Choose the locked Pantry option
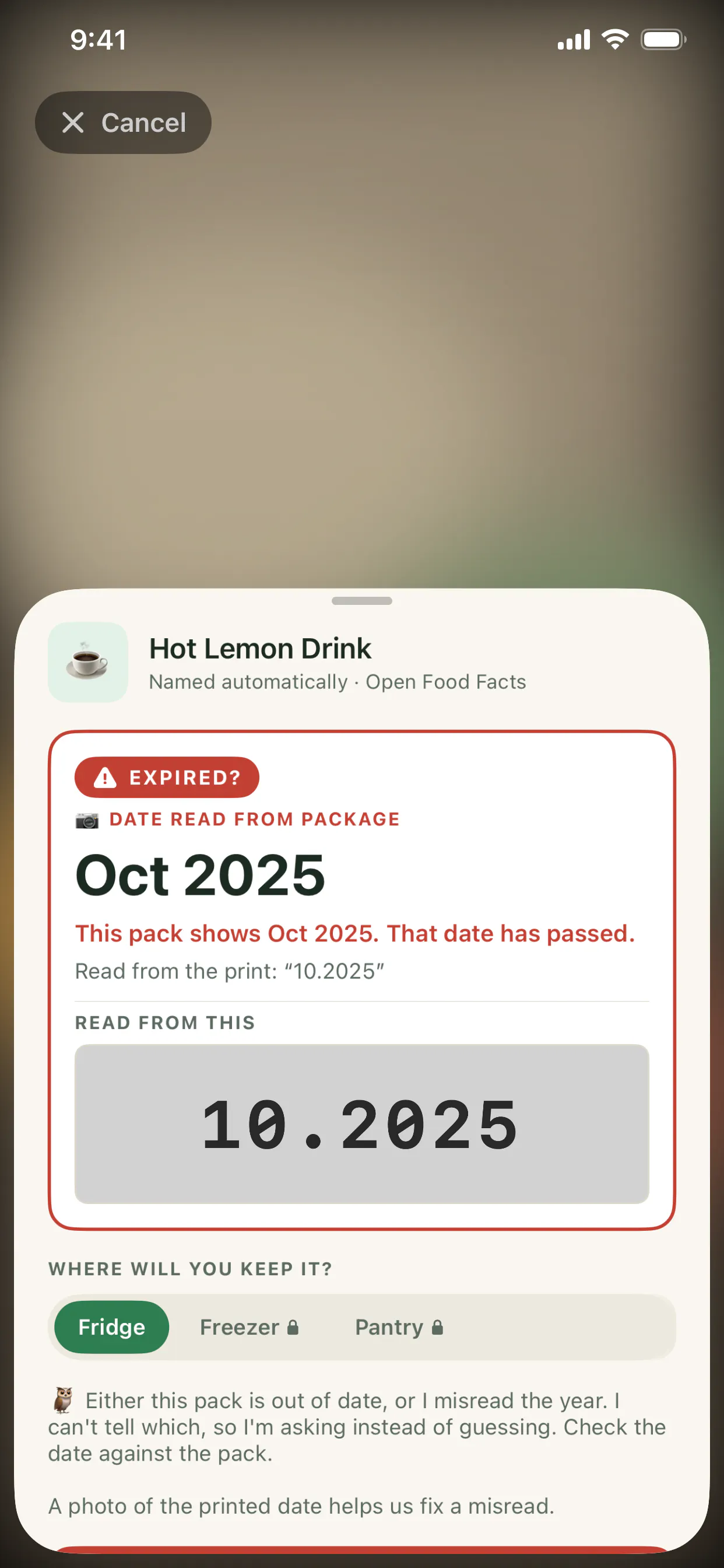Viewport: 724px width, 1568px height. (x=399, y=1327)
